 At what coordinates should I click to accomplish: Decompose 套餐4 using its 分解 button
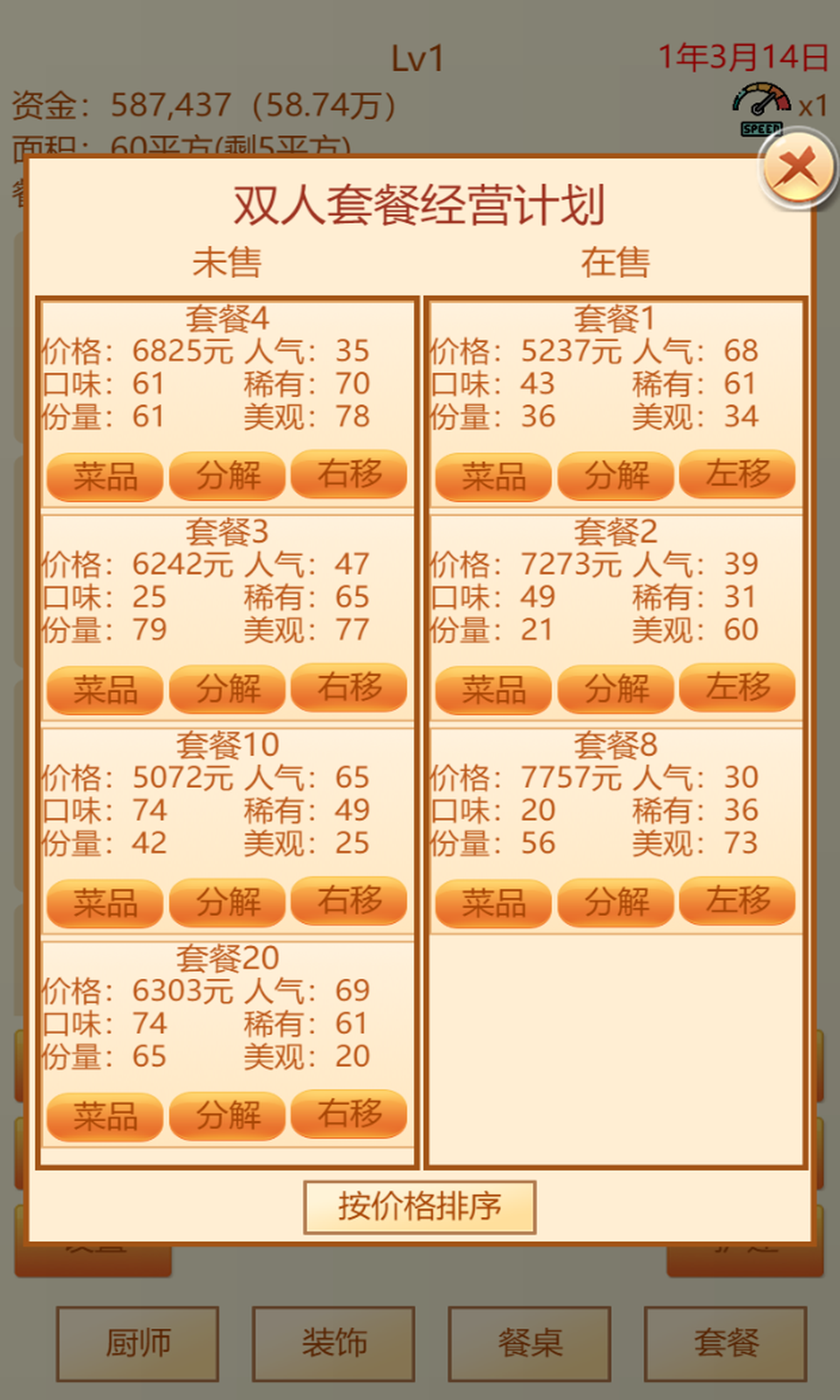click(227, 476)
